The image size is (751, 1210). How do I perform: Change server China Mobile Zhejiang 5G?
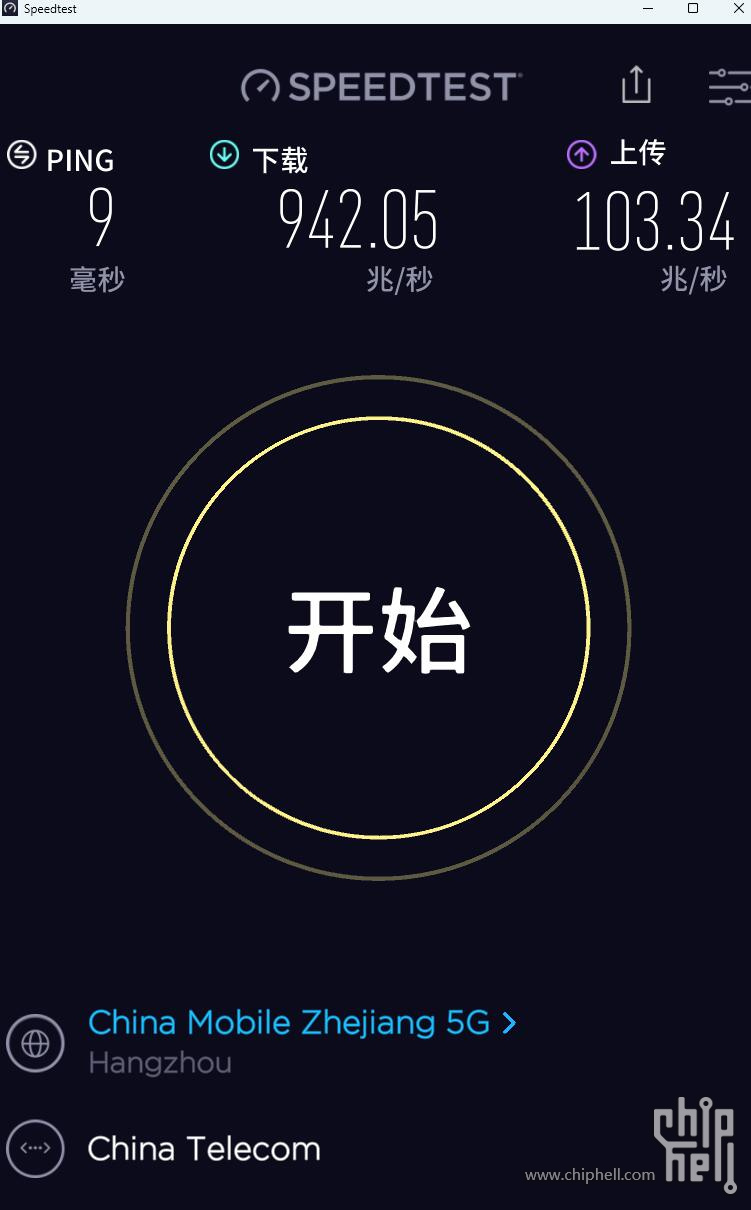click(302, 1023)
